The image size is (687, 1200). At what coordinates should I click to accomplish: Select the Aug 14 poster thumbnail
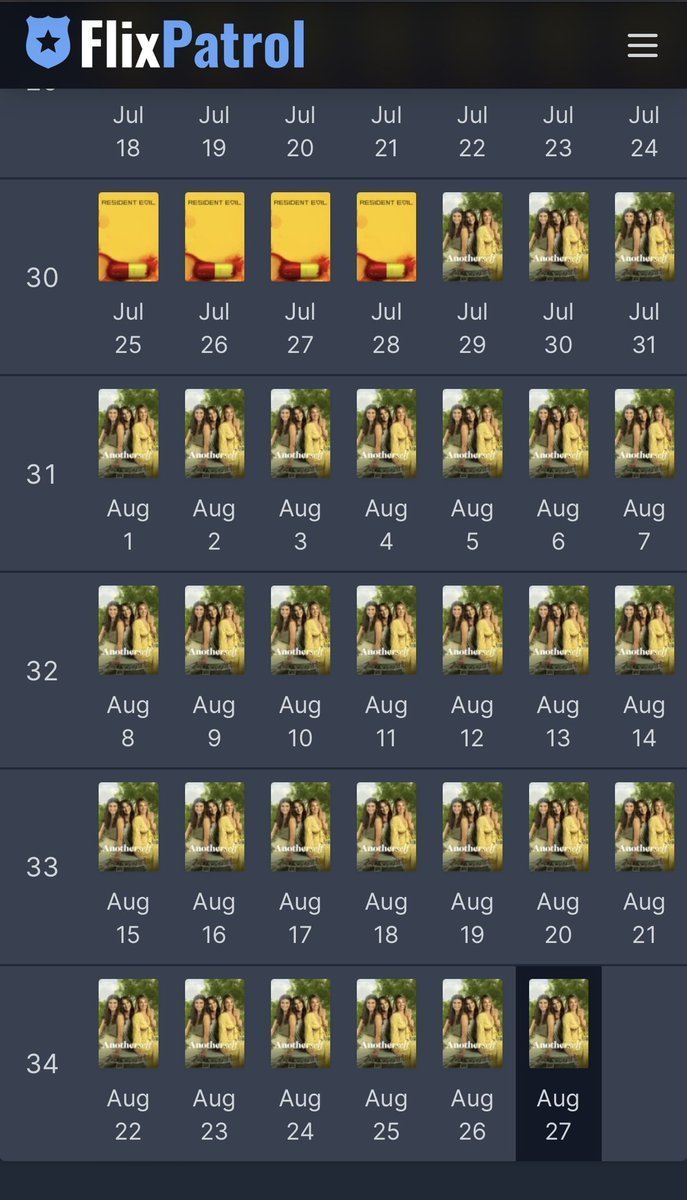(644, 630)
